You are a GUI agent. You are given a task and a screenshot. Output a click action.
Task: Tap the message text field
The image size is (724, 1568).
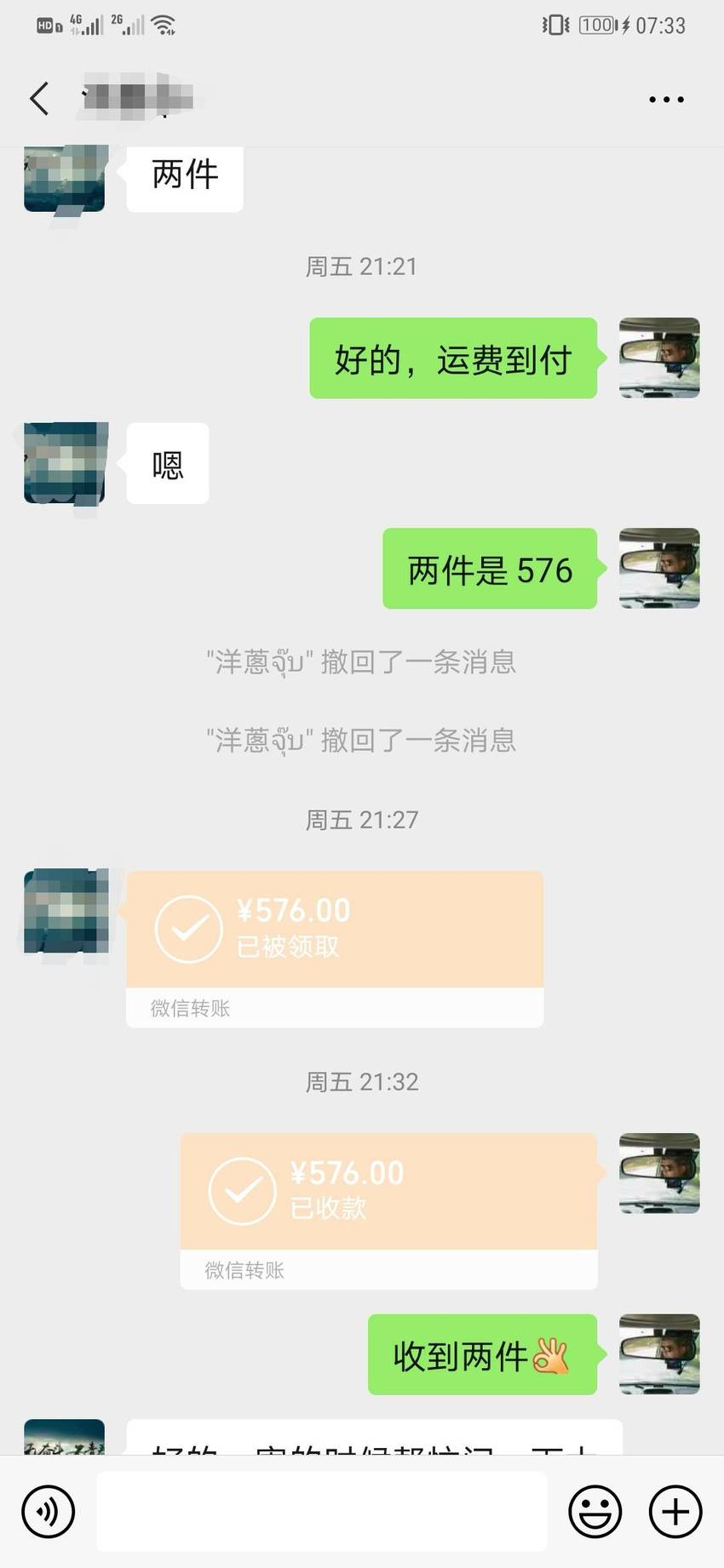pos(321,1512)
